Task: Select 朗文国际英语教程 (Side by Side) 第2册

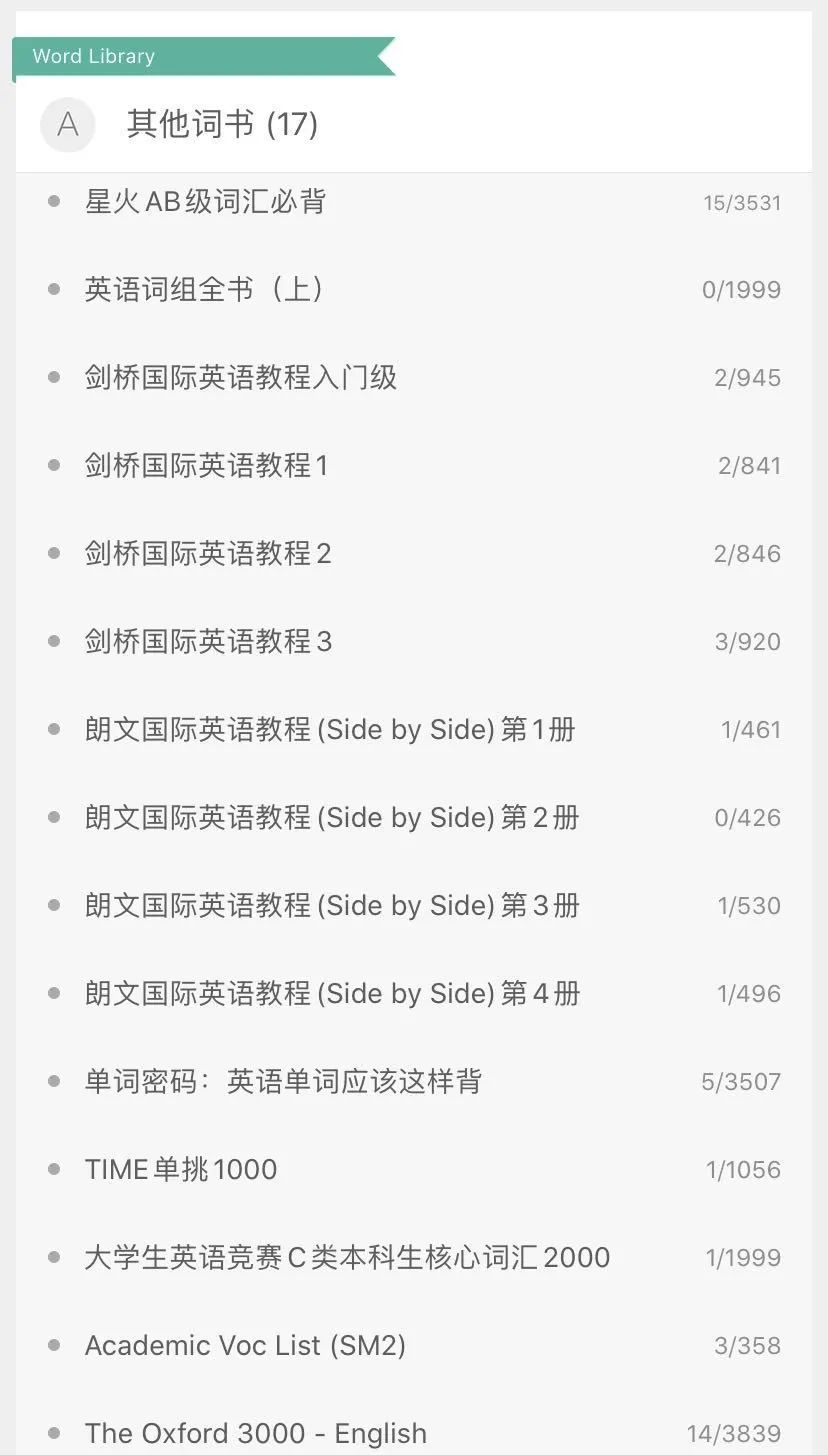Action: [332, 818]
